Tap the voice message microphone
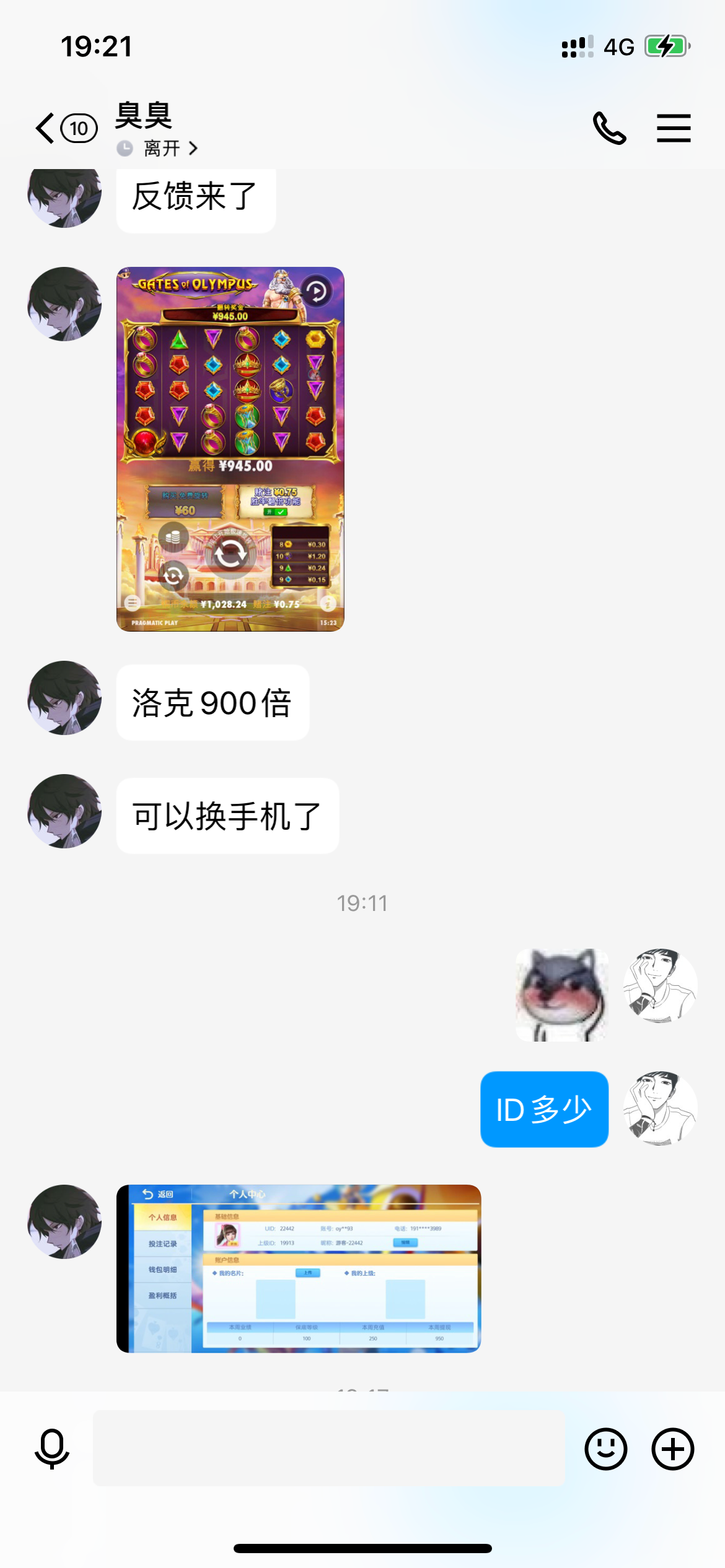The width and height of the screenshot is (725, 1568). coord(52,1448)
